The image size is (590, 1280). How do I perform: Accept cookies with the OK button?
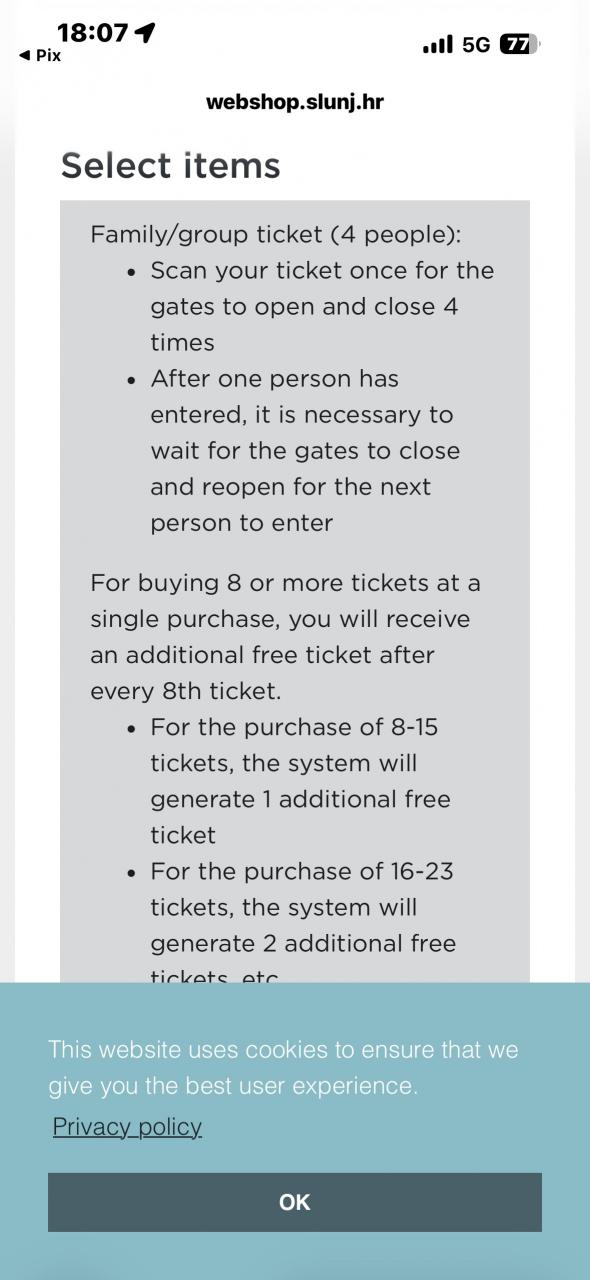tap(295, 1202)
